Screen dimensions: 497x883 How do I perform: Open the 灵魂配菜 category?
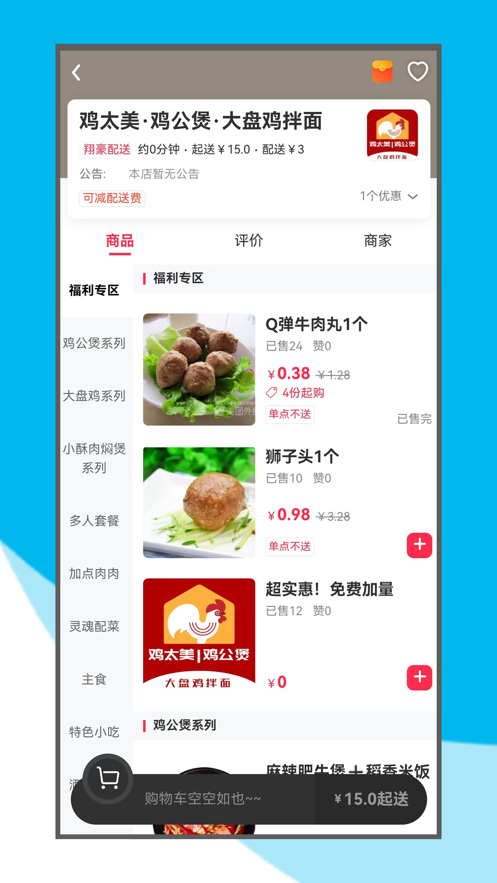(94, 626)
